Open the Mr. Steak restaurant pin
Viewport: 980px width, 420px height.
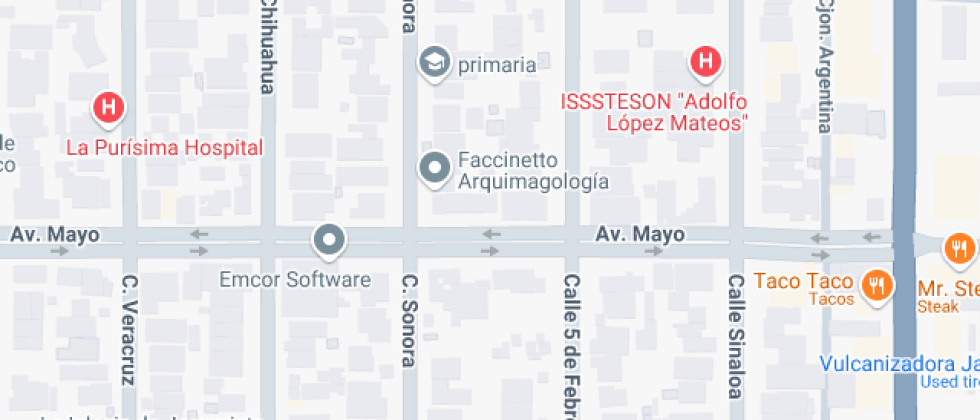point(960,249)
